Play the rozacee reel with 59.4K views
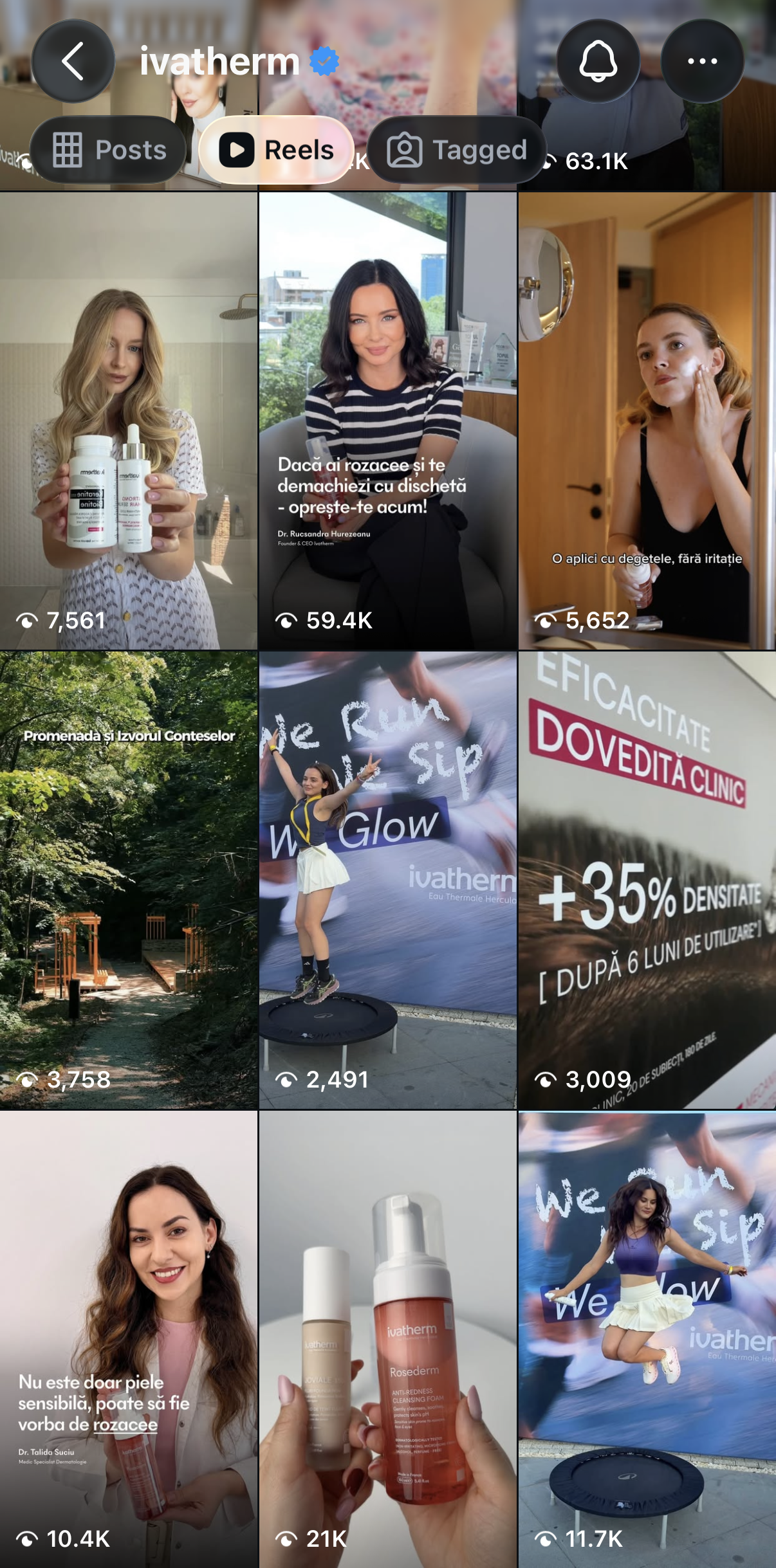The height and width of the screenshot is (1568, 776). pyautogui.click(x=388, y=421)
